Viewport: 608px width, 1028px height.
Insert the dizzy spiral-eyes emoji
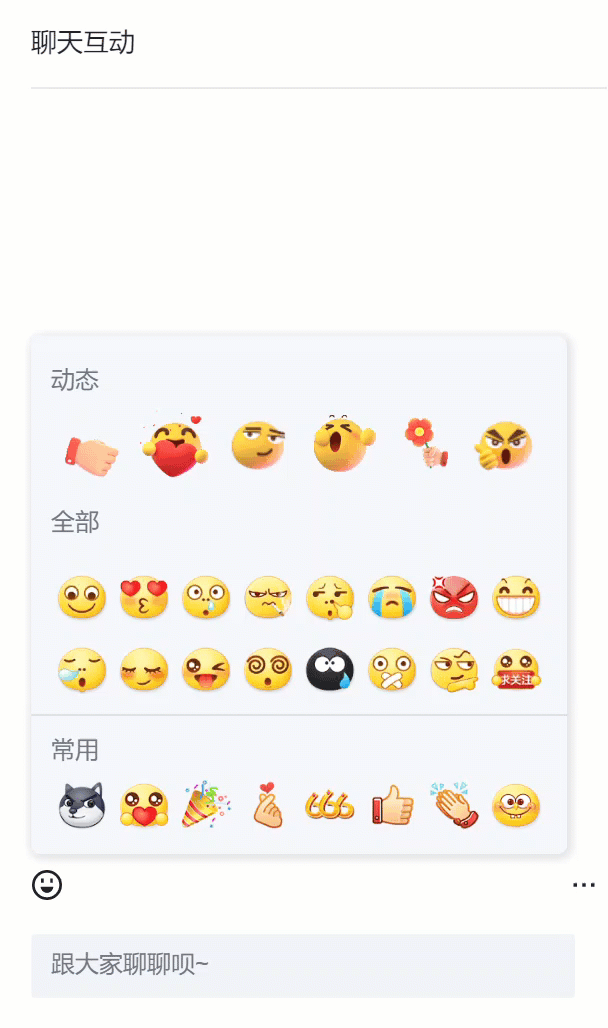[x=268, y=669]
